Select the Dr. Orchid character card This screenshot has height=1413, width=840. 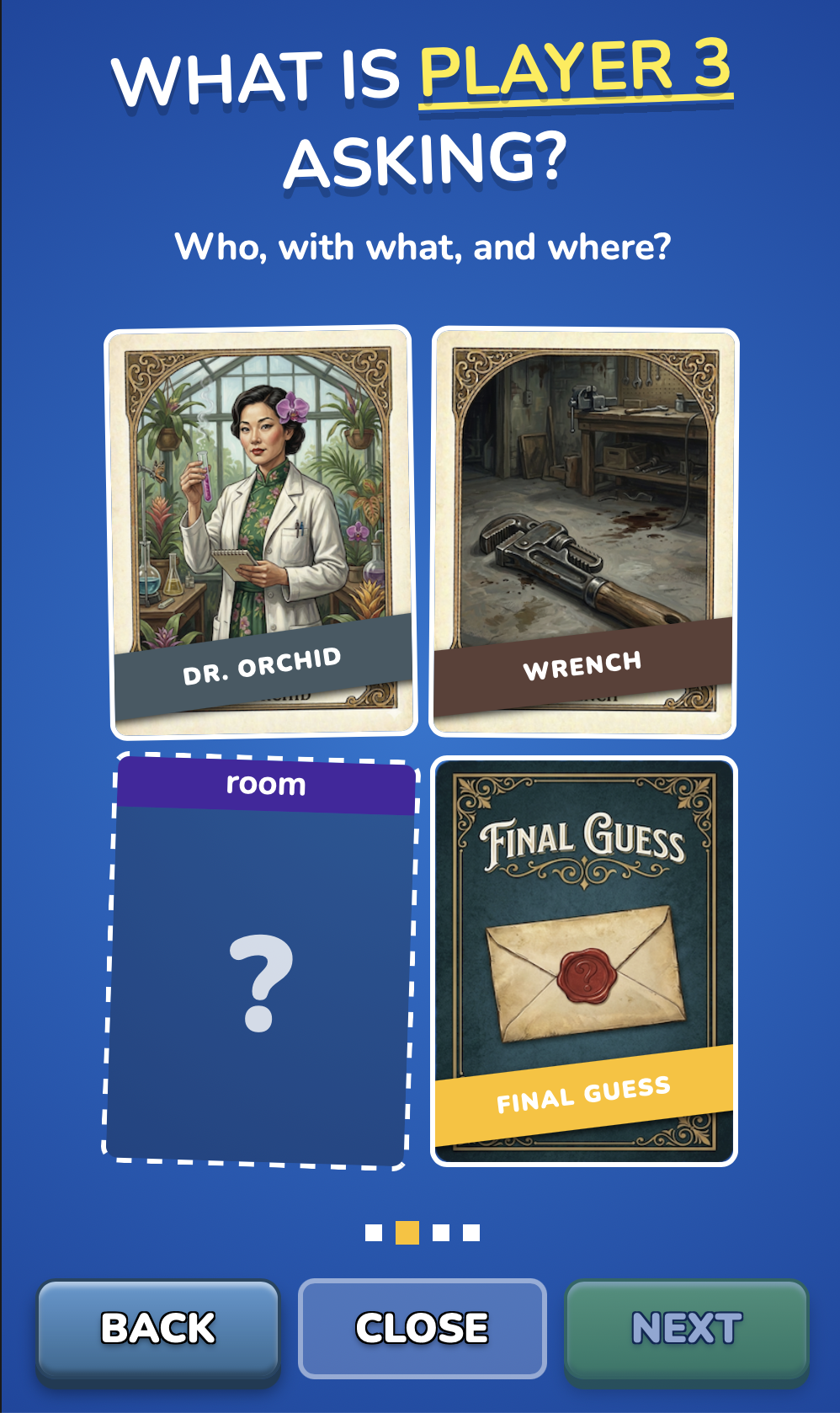pyautogui.click(x=261, y=531)
